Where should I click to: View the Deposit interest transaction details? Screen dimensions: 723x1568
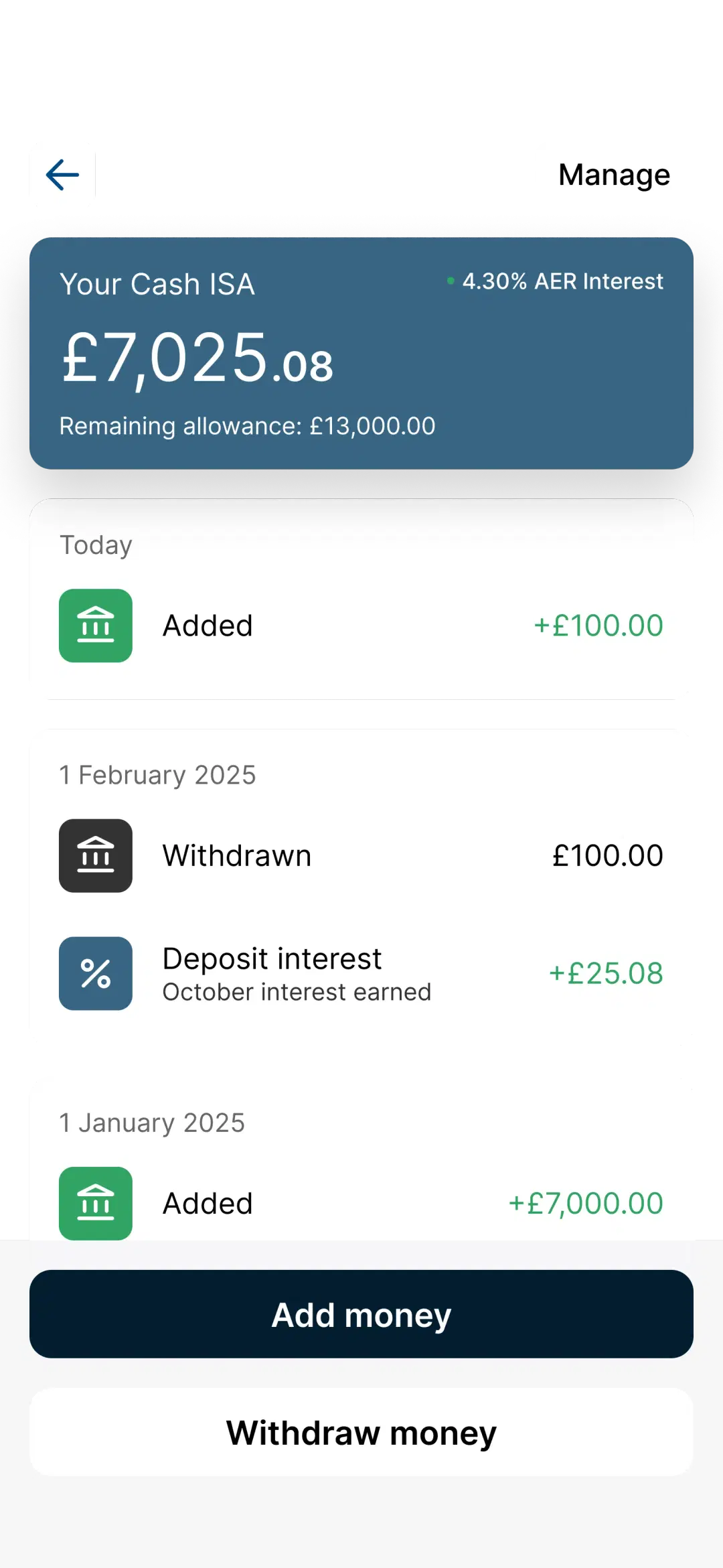[x=361, y=973]
